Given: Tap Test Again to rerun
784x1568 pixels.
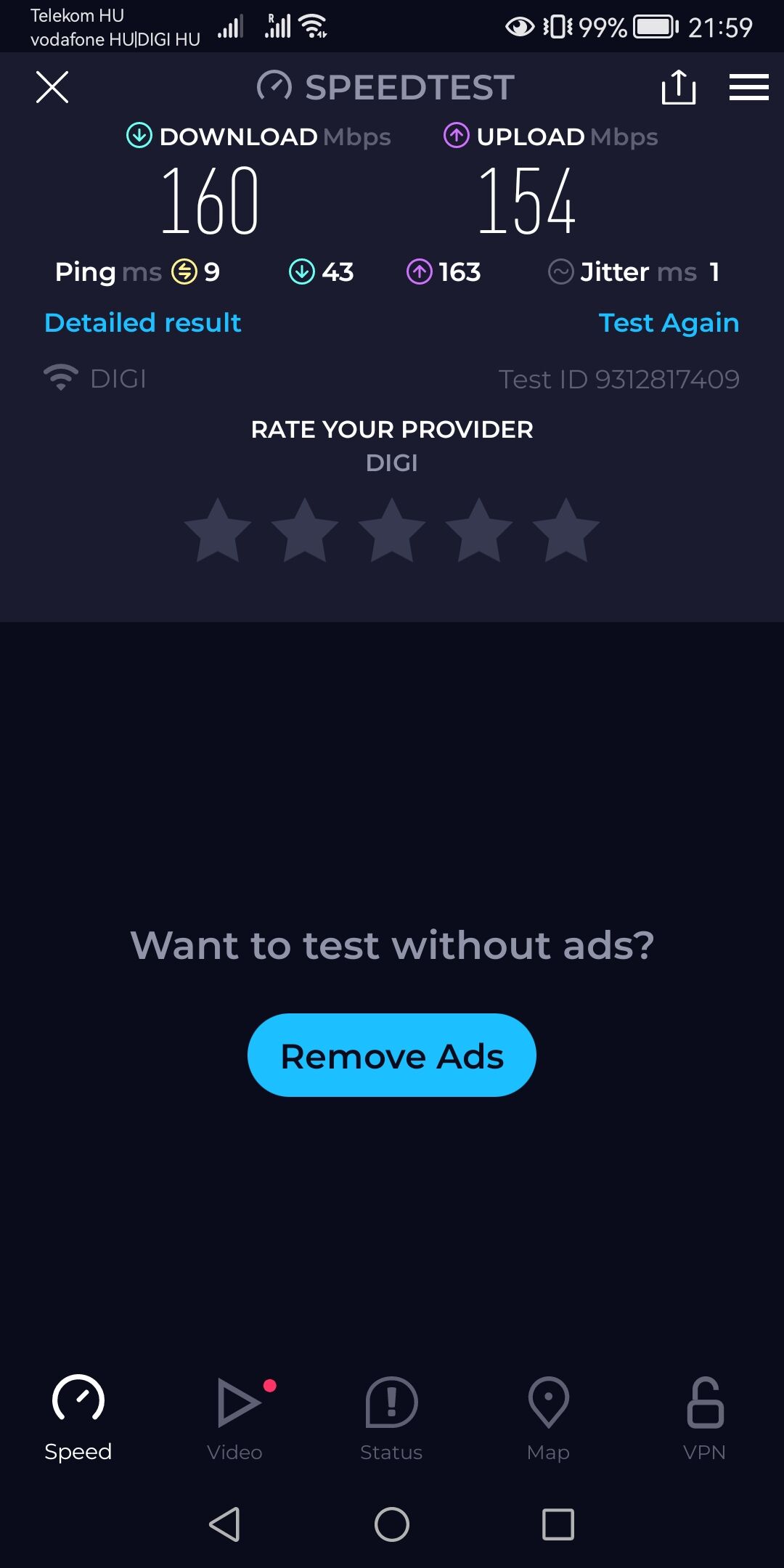Looking at the screenshot, I should tap(669, 323).
